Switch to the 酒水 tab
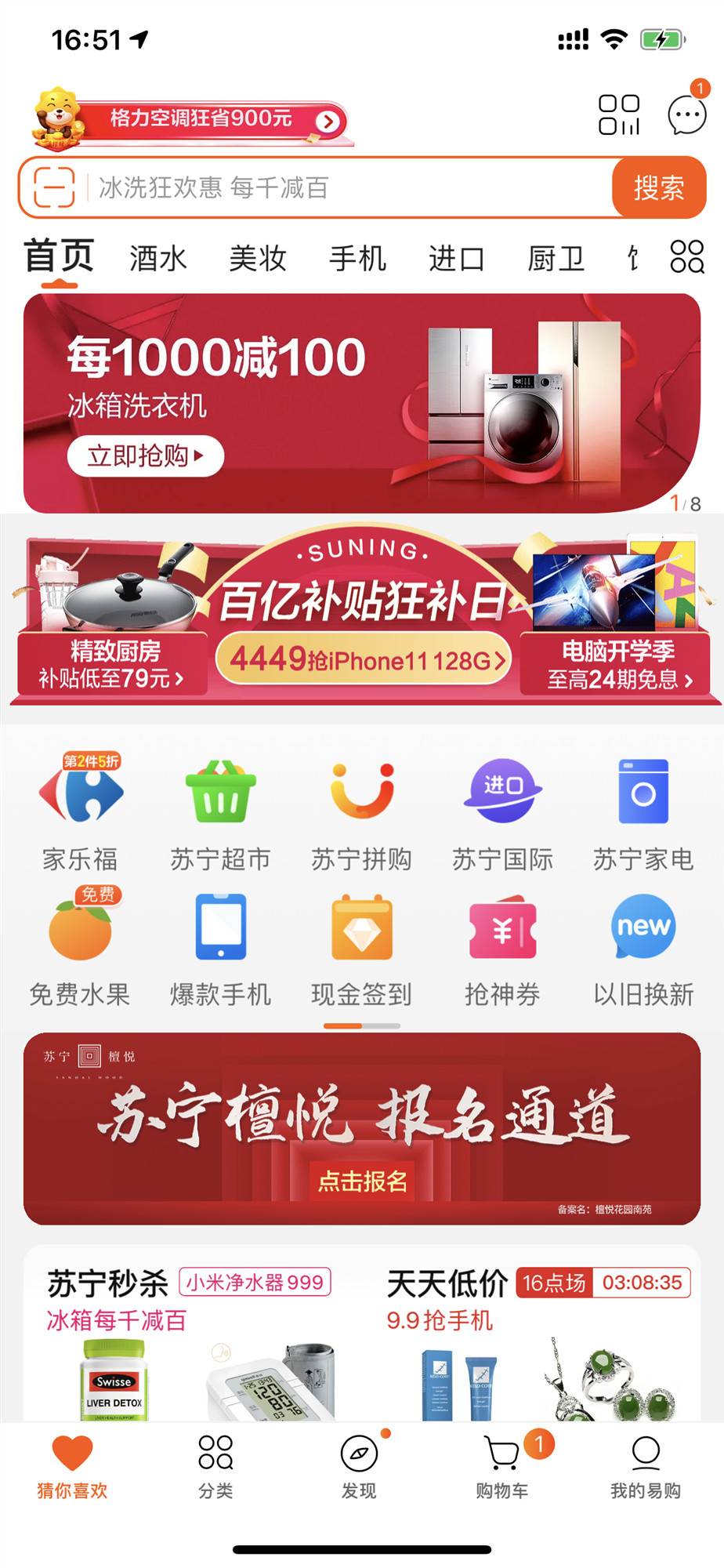724x1568 pixels. [158, 258]
